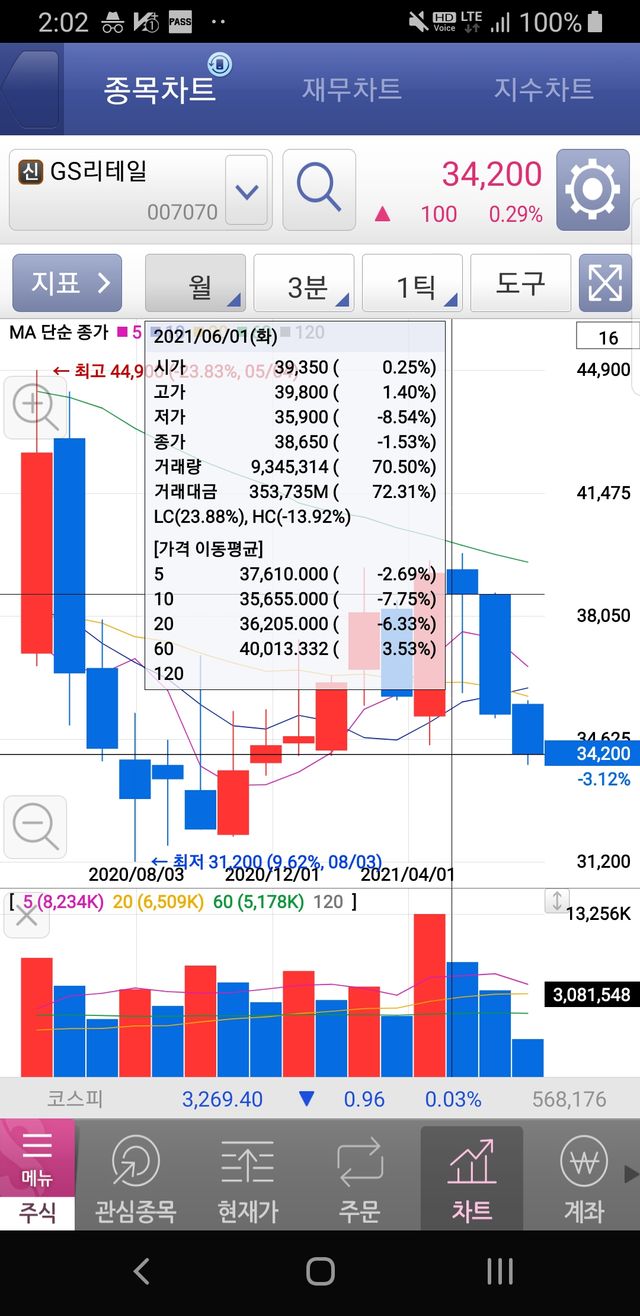This screenshot has height=1316, width=640.
Task: Go to 관심종목 watchlist
Action: point(135,1177)
